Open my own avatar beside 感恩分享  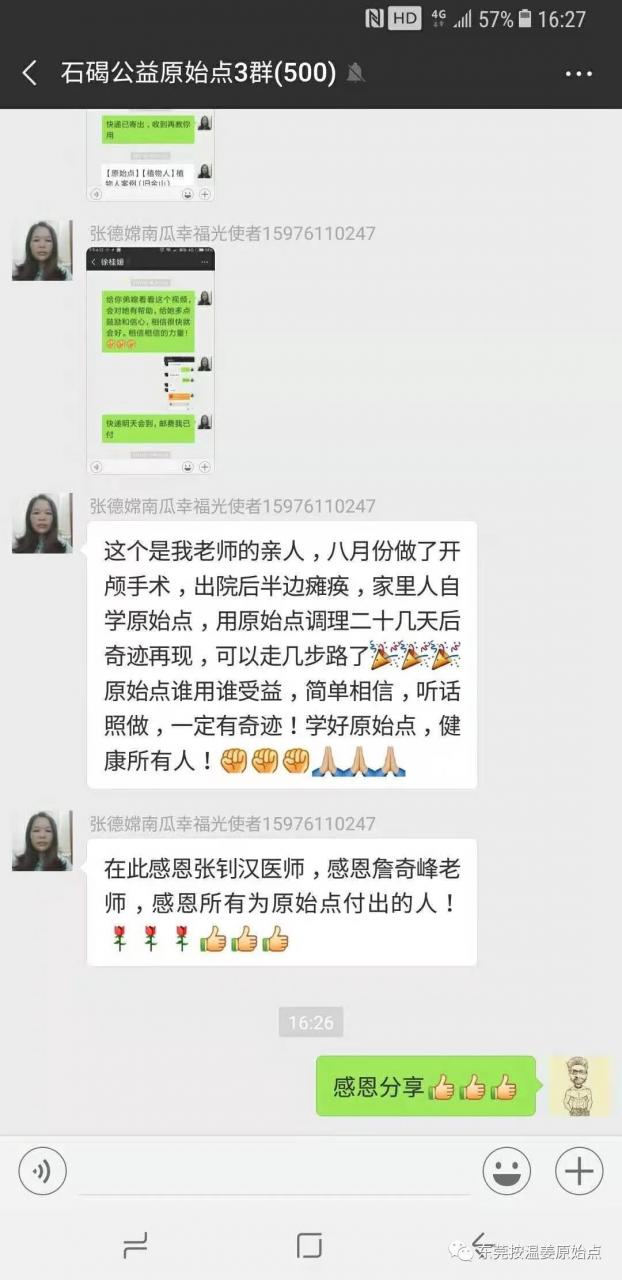pyautogui.click(x=579, y=1086)
